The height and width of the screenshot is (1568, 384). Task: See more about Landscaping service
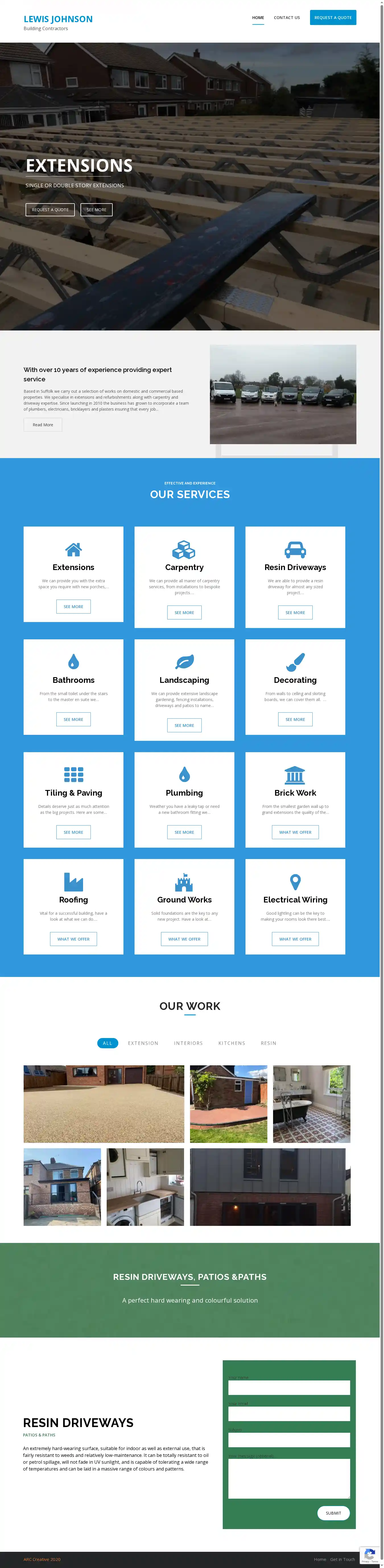[x=184, y=725]
